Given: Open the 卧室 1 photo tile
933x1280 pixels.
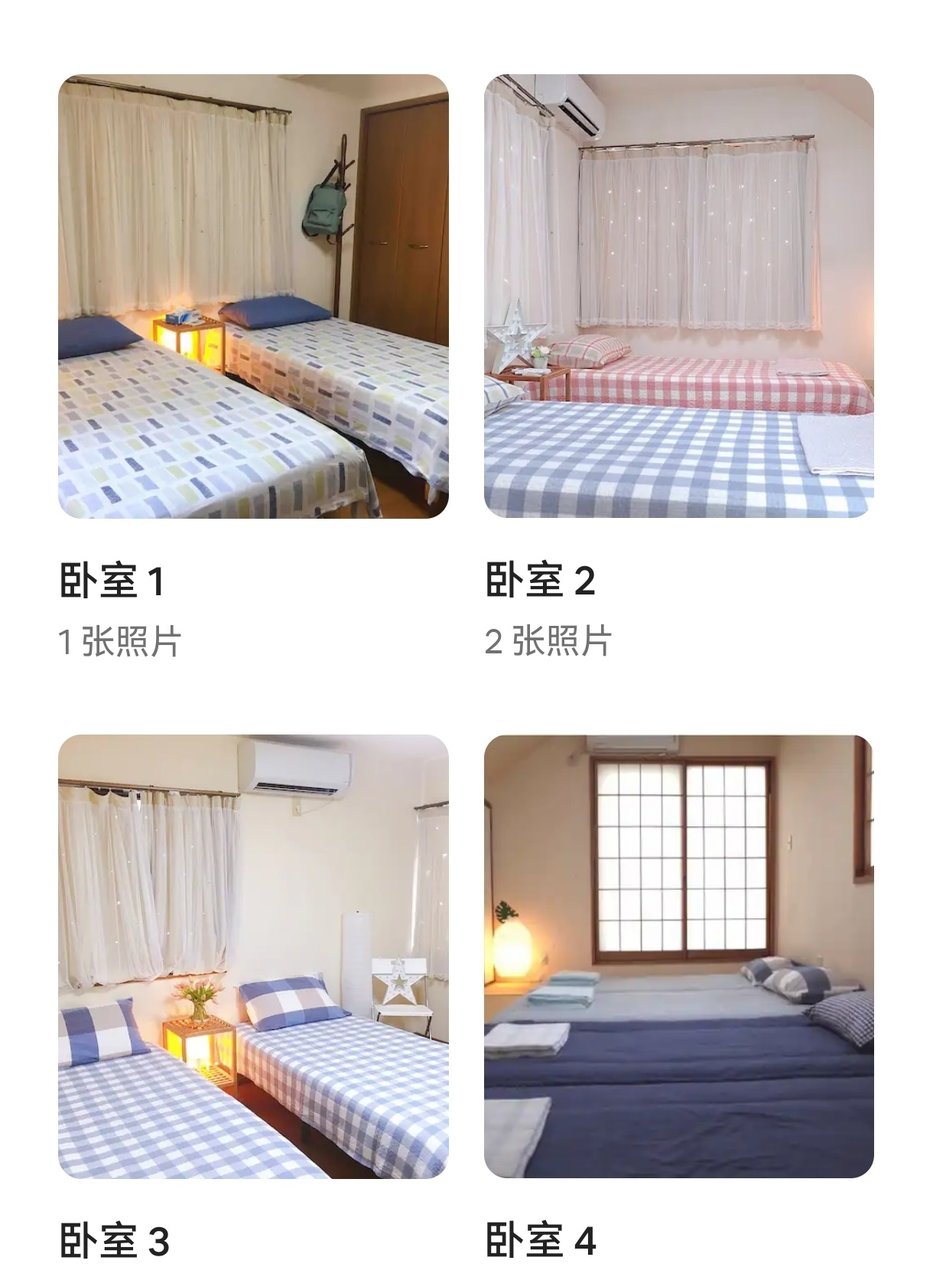Looking at the screenshot, I should coord(253,296).
